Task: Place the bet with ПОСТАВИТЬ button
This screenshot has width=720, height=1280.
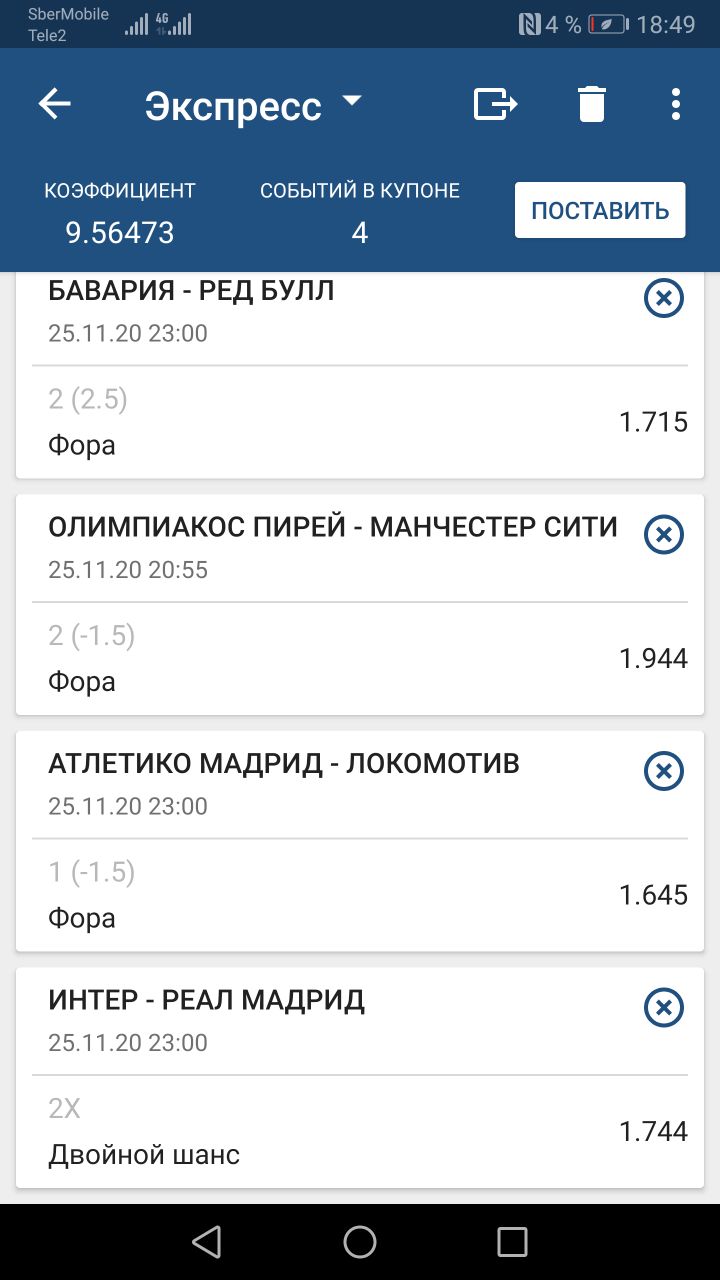Action: point(600,210)
